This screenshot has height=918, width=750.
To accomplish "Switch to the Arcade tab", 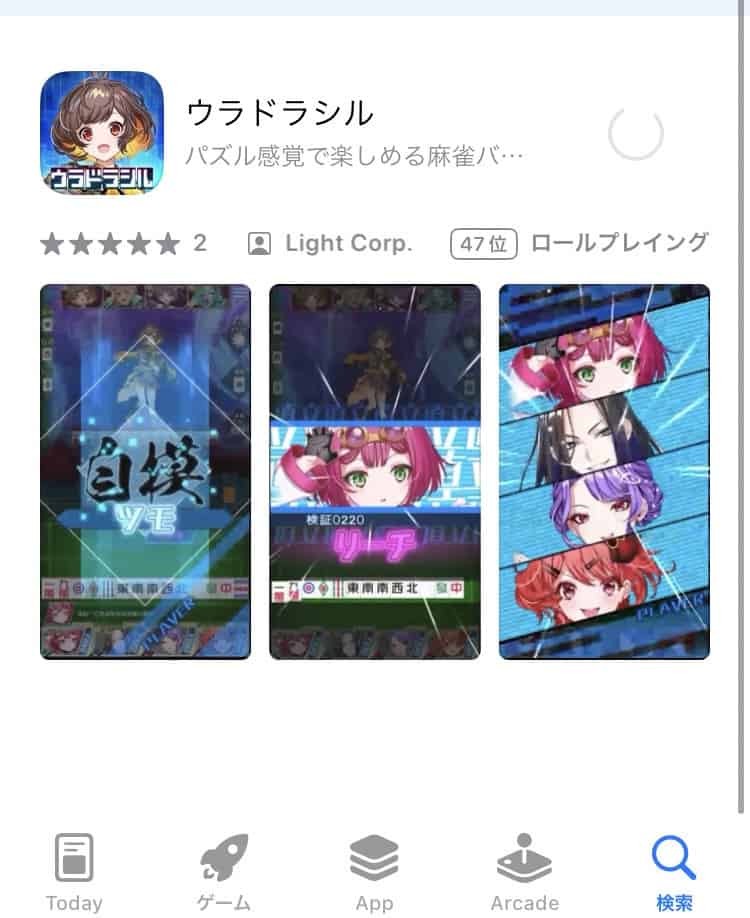I will pyautogui.click(x=525, y=873).
